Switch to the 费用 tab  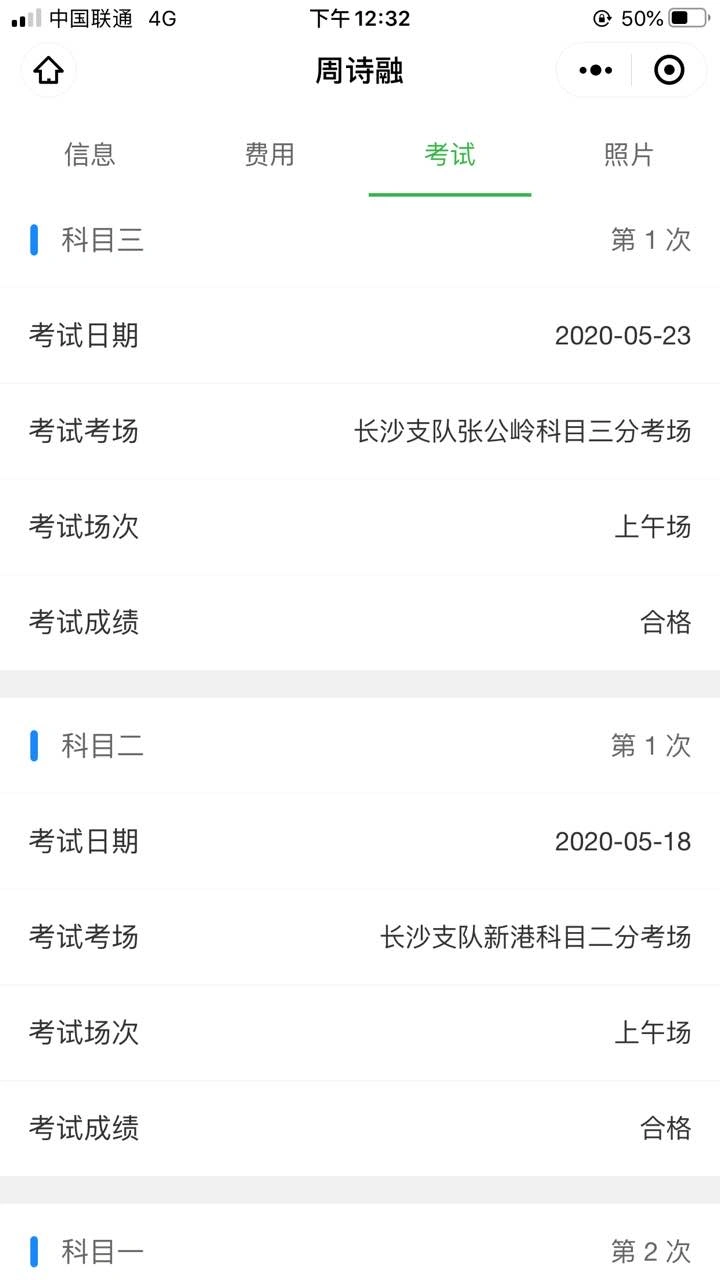point(270,155)
